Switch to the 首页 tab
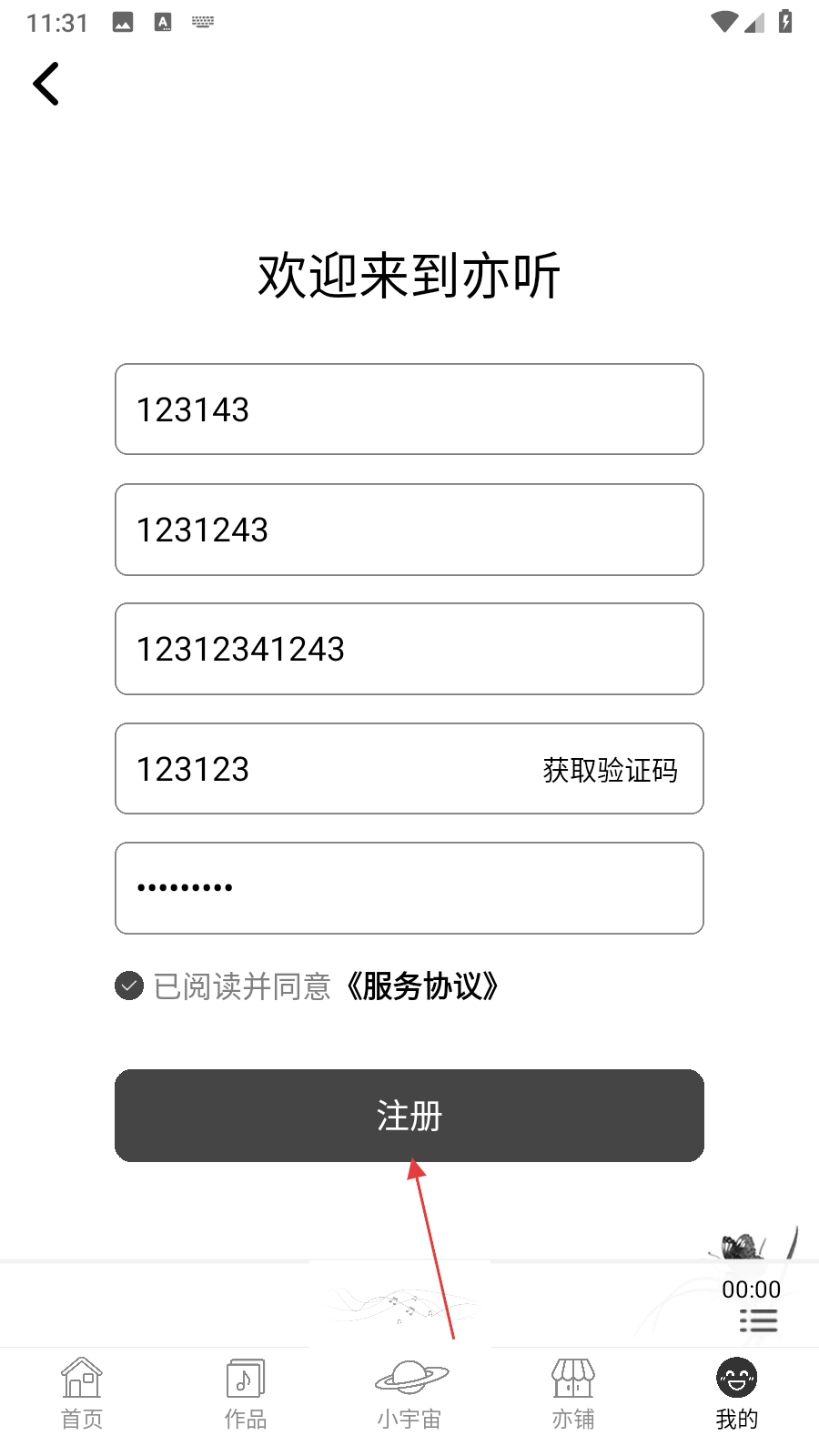 (82, 1393)
